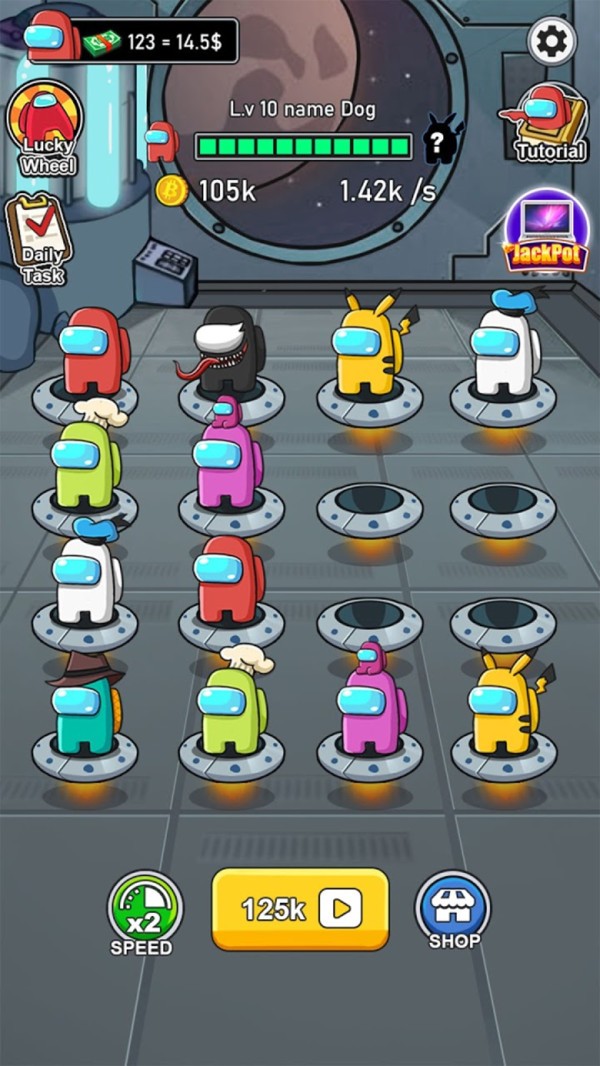Open the Daily Task list
600x1066 pixels.
pyautogui.click(x=39, y=238)
